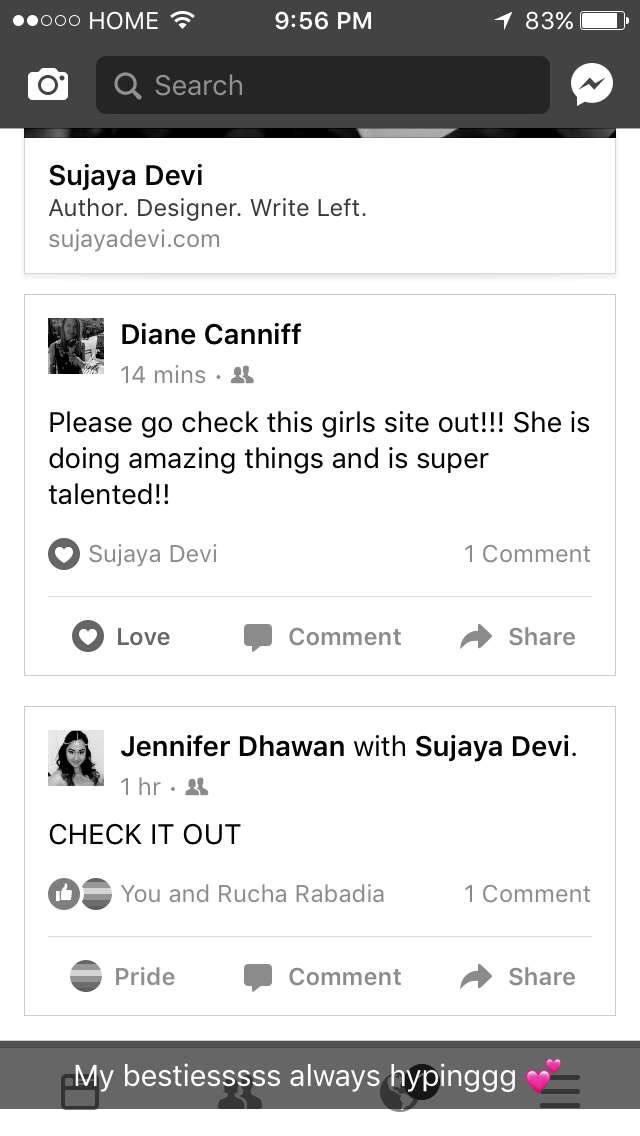Open Jennifer Dhawan's profile
Image resolution: width=640 pixels, height=1136 pixels.
pos(232,746)
